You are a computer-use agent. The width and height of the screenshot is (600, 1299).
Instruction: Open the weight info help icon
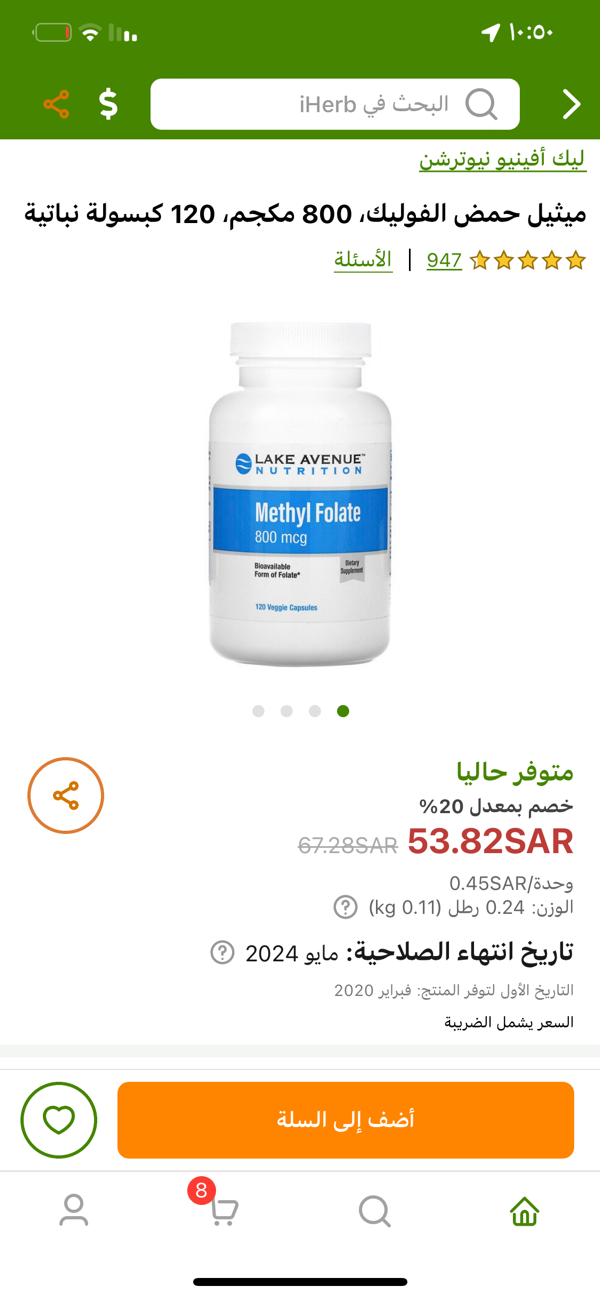(345, 908)
